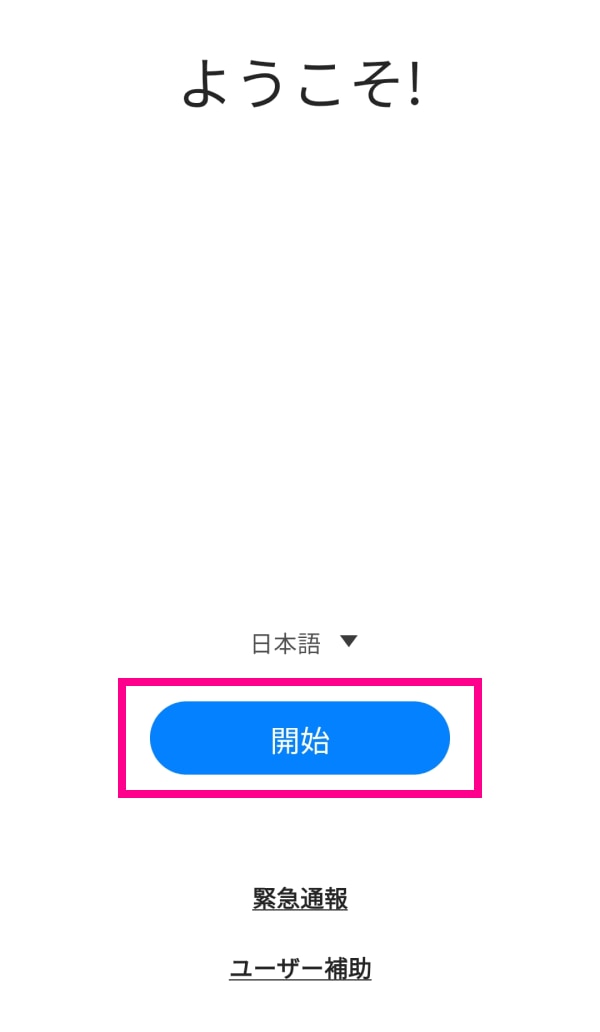Open the ユーザー補助 accessibility link
The image size is (600, 1032).
tap(300, 969)
